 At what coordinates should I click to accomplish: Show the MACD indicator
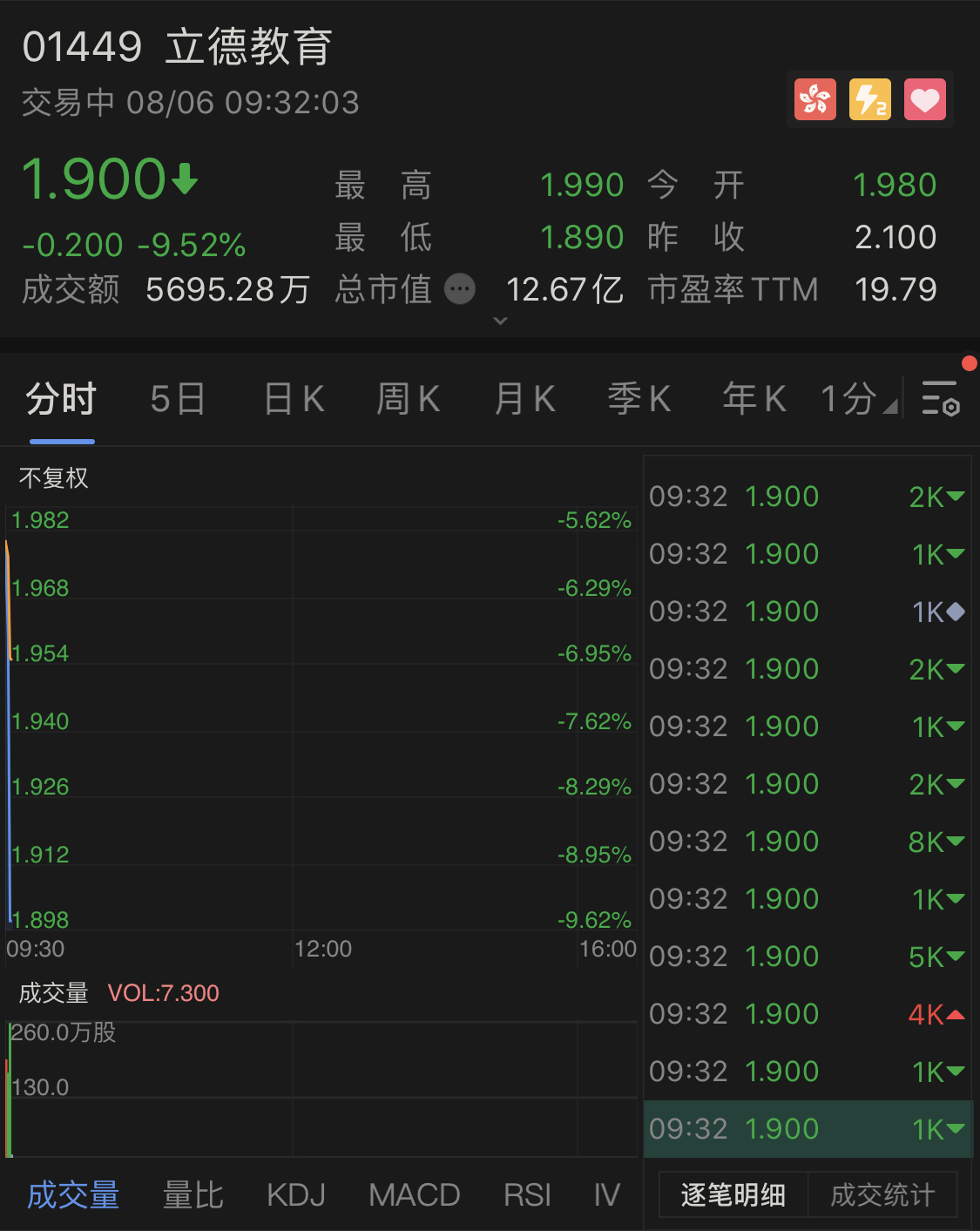(415, 1194)
